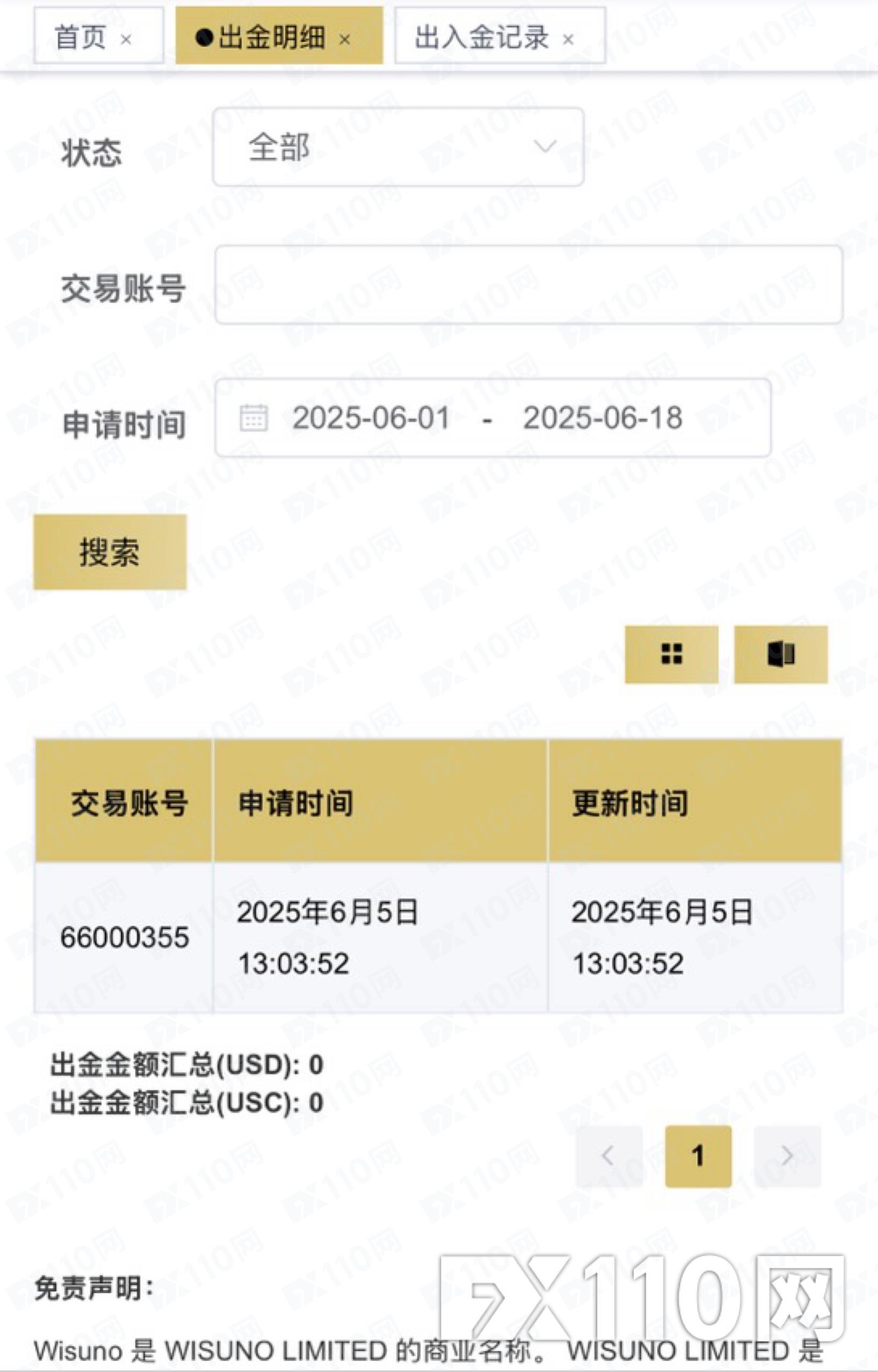Viewport: 878px width, 1372px height.
Task: Switch to grid view layout
Action: click(671, 653)
